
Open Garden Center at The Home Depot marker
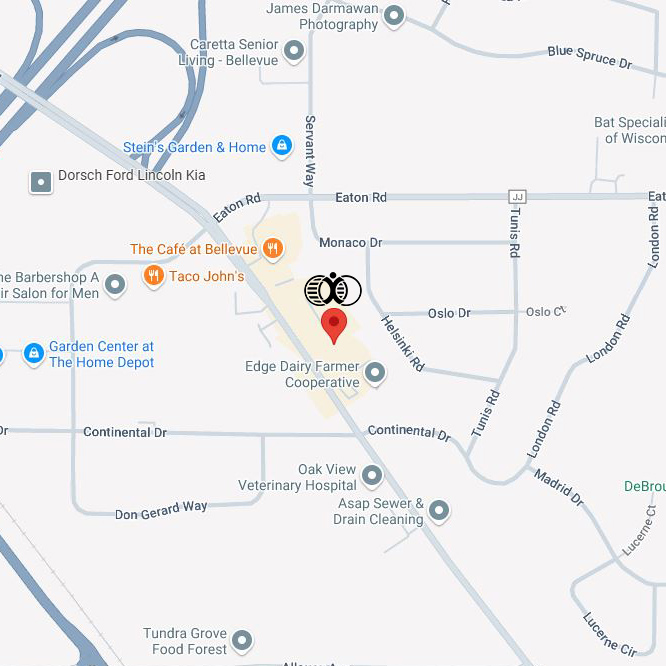(34, 353)
